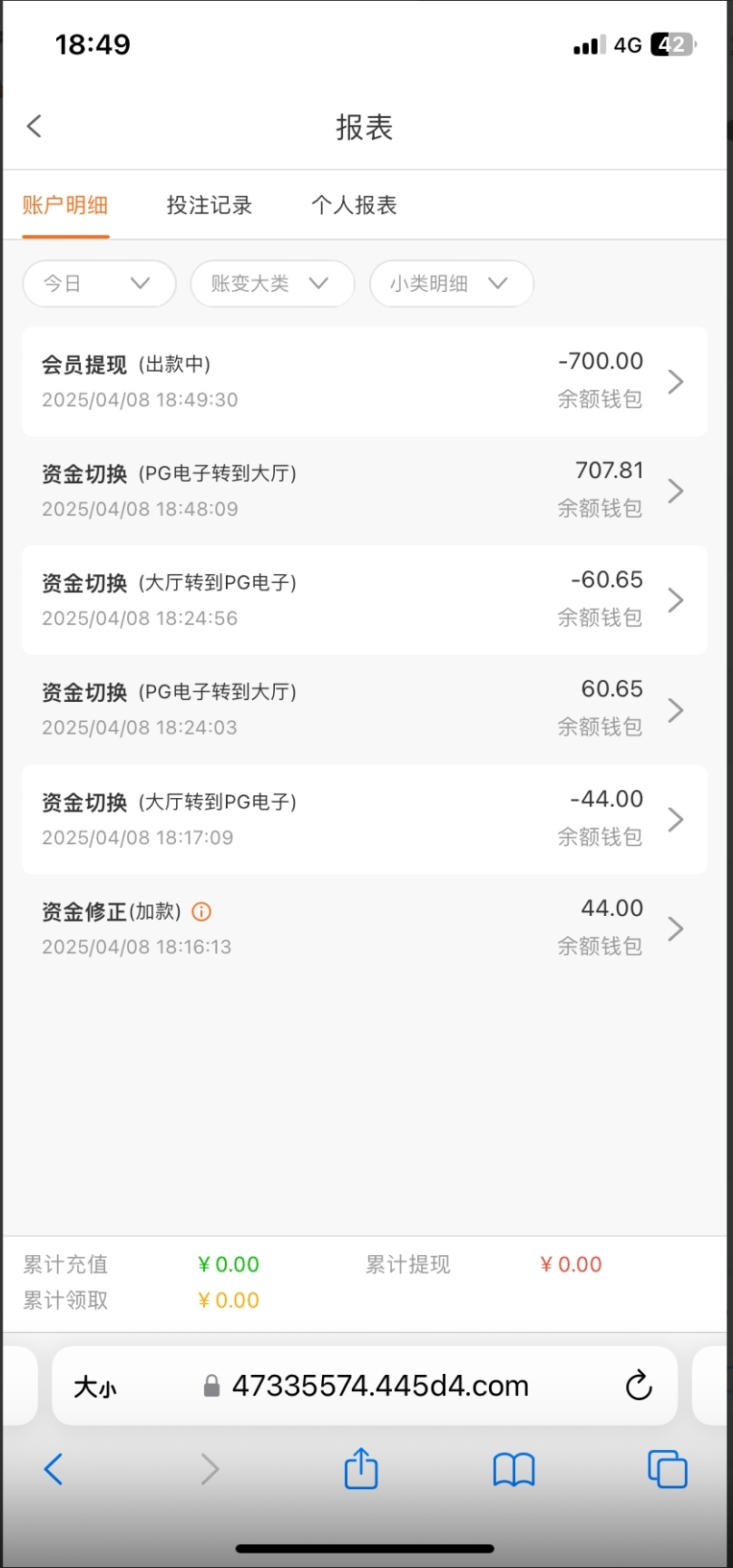
Task: Expand the 小类明细 filter dropdown
Action: click(451, 284)
